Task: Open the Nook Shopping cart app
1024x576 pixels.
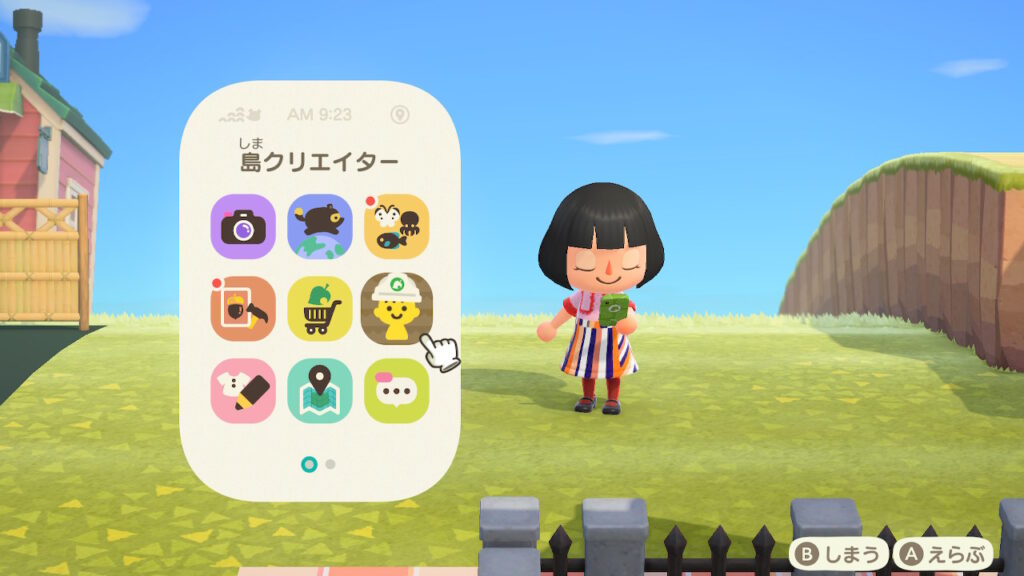Action: click(319, 308)
